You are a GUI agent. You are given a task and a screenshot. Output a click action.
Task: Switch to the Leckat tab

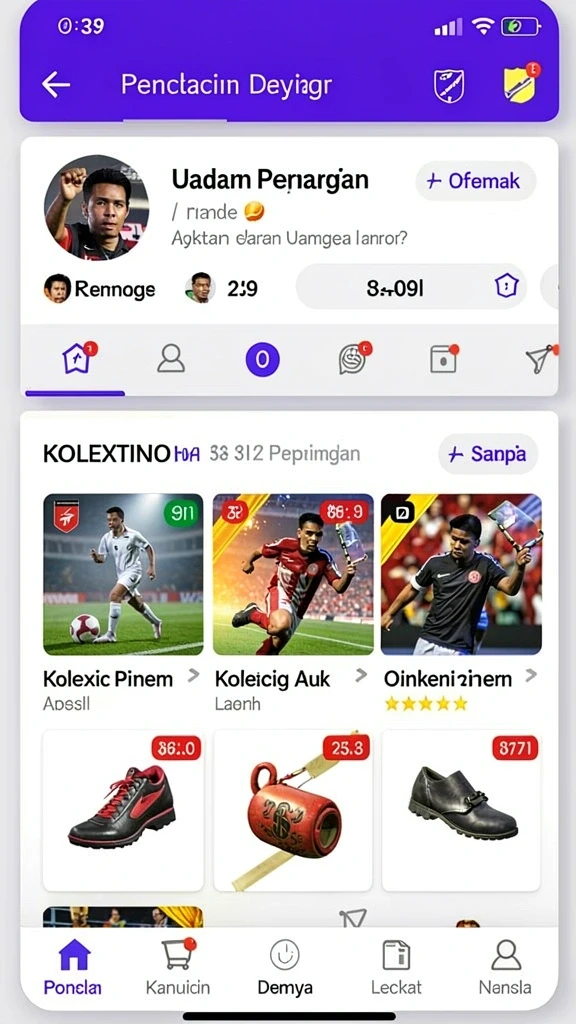point(396,967)
